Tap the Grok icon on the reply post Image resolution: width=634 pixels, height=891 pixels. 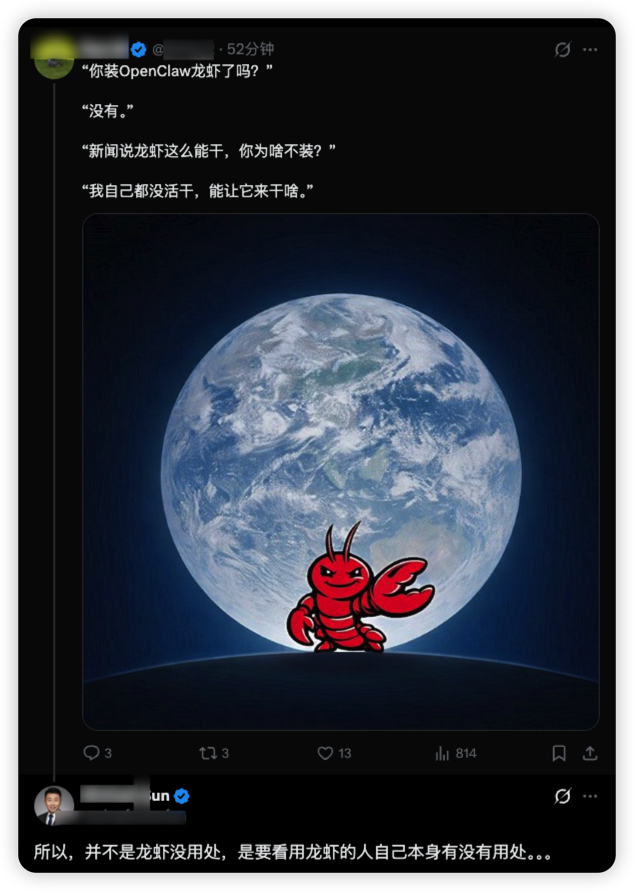coord(562,797)
